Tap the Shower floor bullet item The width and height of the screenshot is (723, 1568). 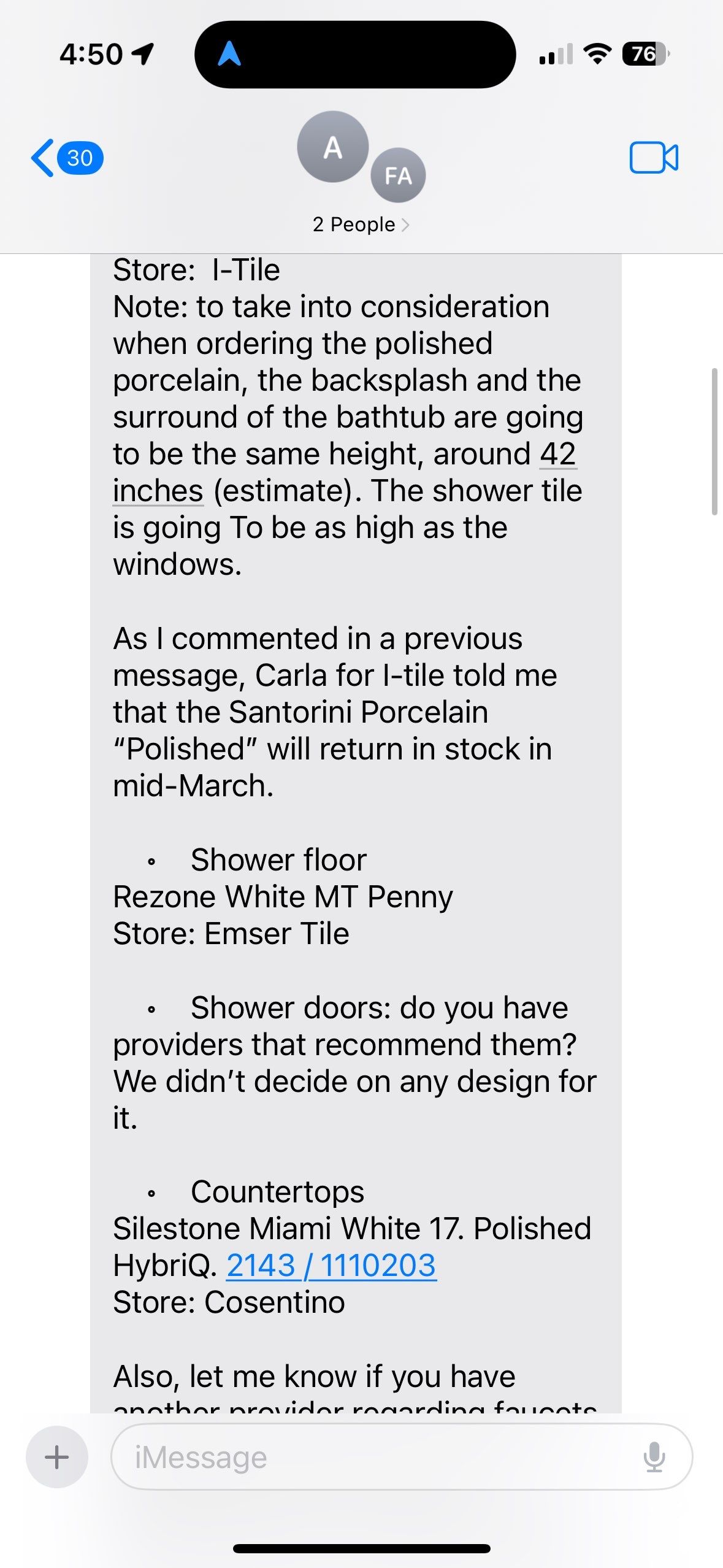coord(278,859)
